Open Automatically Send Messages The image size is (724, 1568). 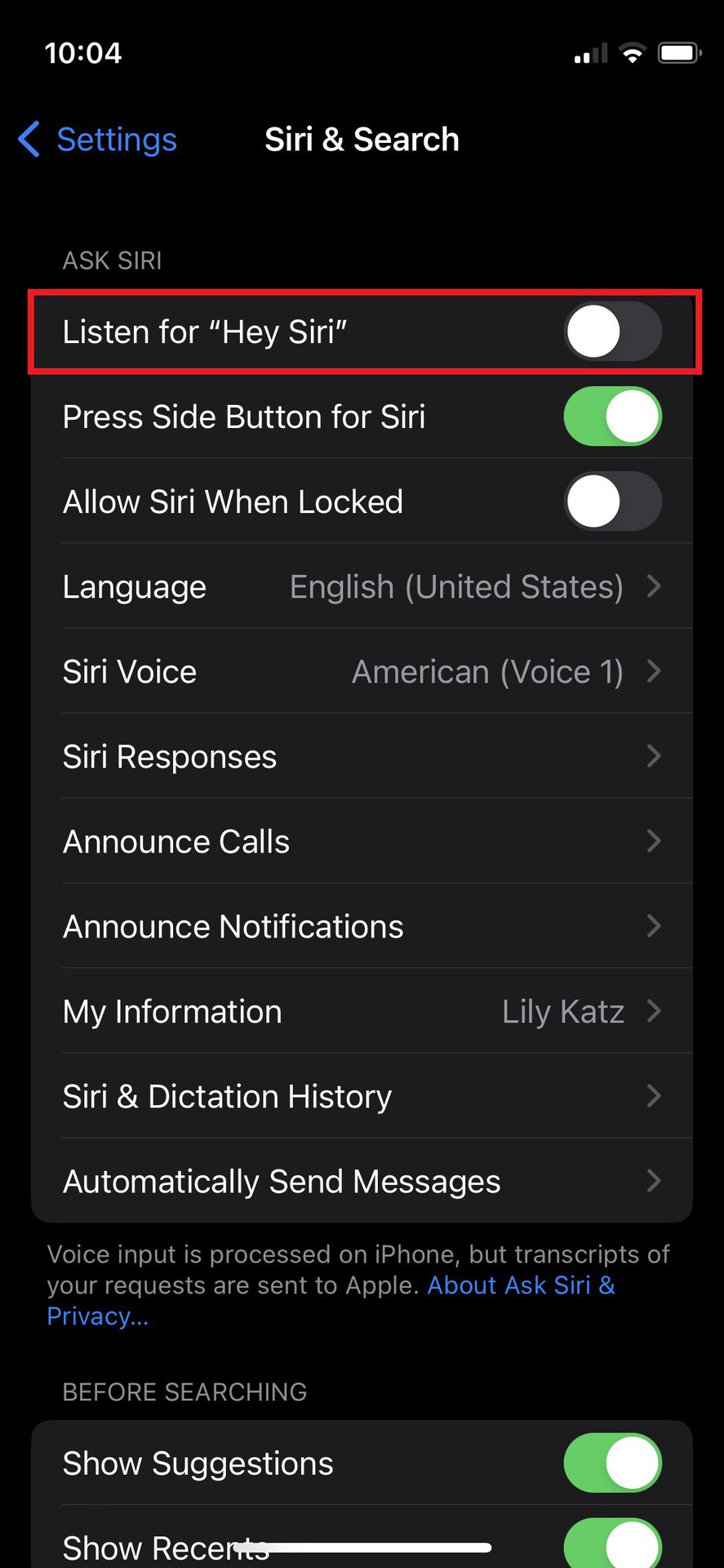point(362,1181)
